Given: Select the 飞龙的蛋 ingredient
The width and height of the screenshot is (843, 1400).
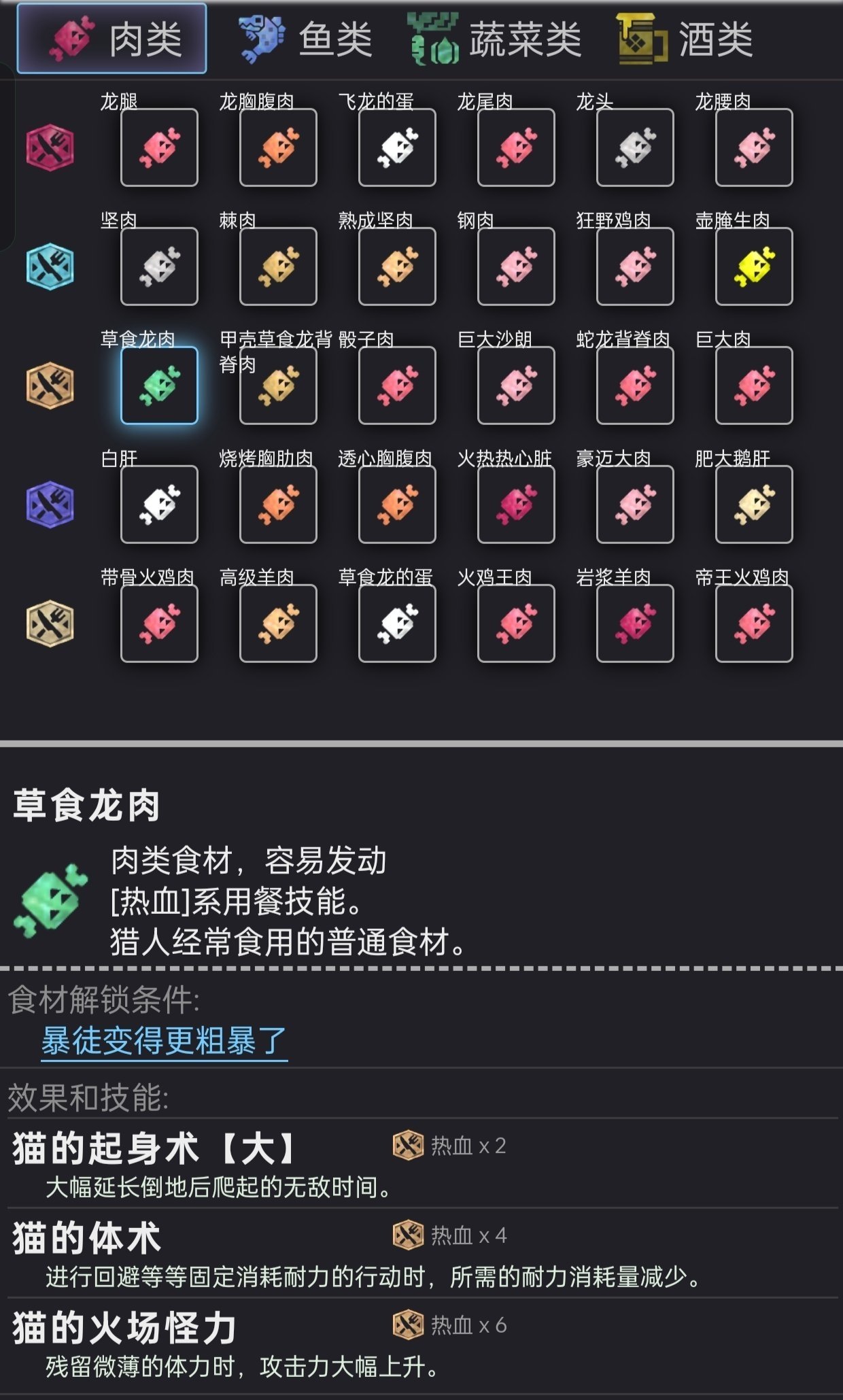Looking at the screenshot, I should pos(397,148).
